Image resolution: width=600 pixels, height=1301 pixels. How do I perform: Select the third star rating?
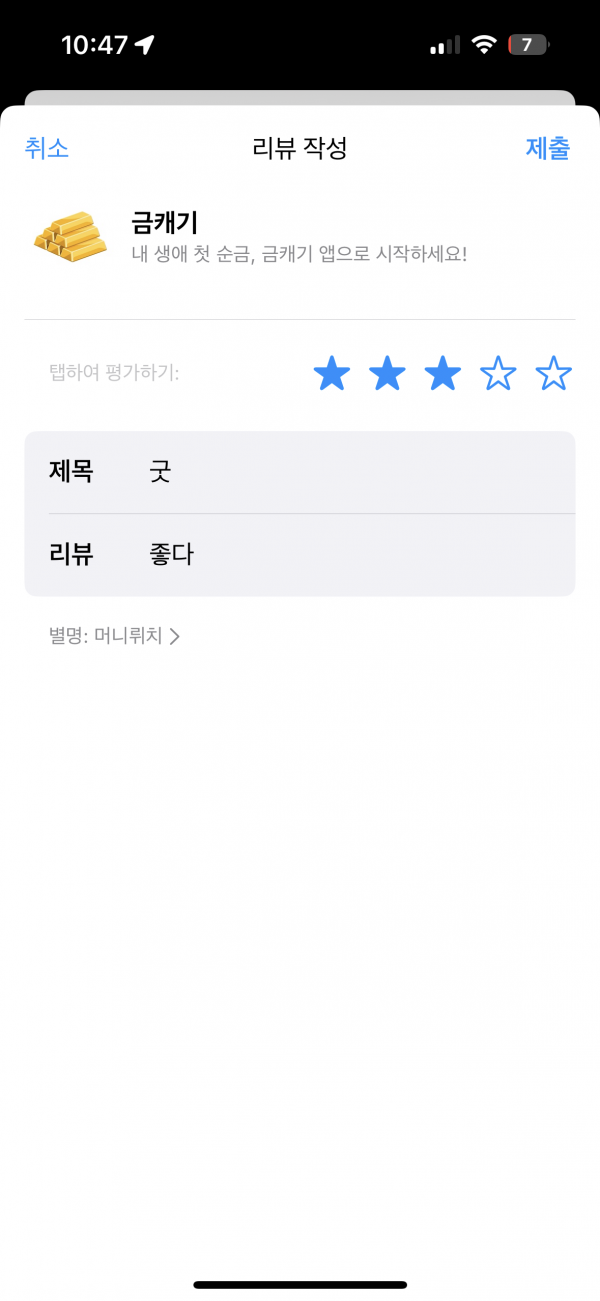(x=443, y=374)
